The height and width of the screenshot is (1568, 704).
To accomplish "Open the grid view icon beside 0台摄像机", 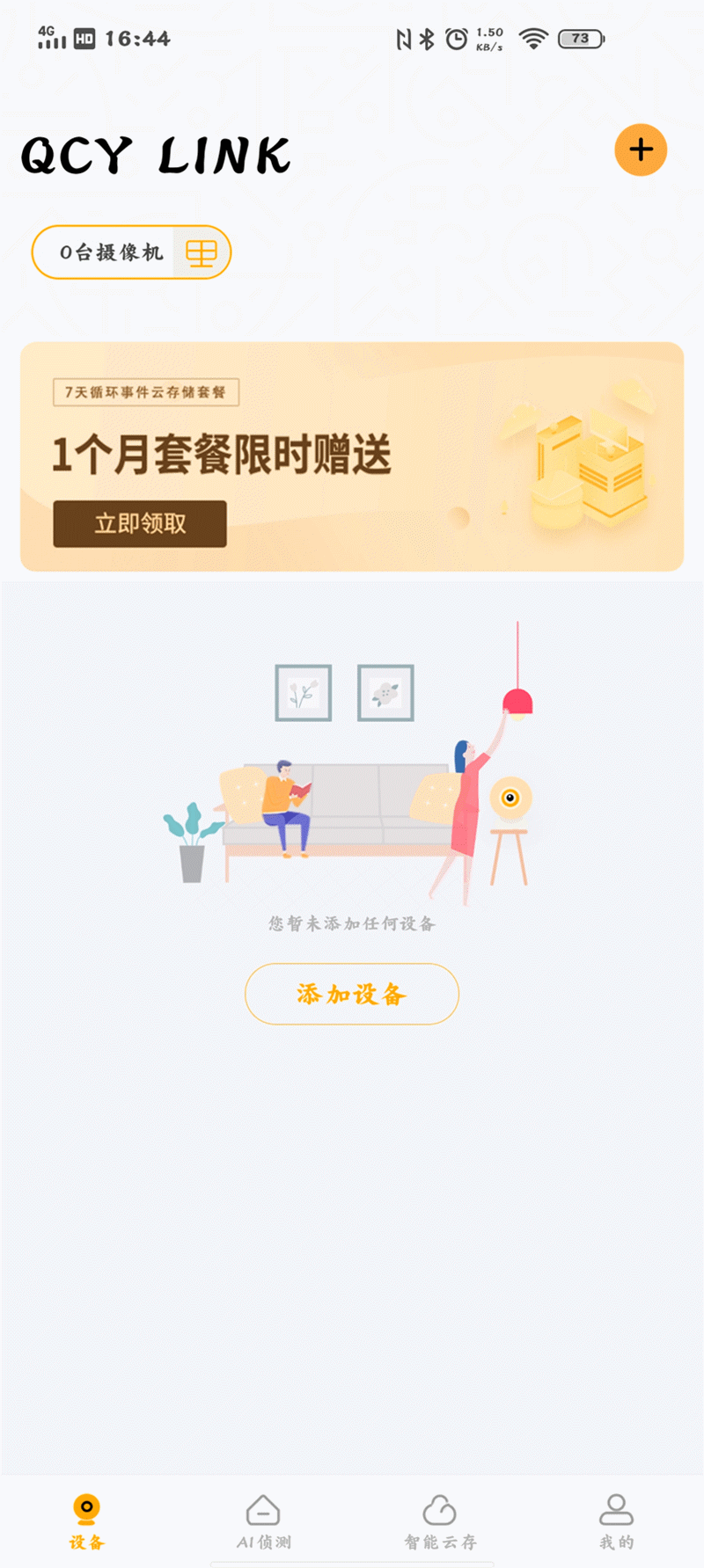I will (202, 253).
